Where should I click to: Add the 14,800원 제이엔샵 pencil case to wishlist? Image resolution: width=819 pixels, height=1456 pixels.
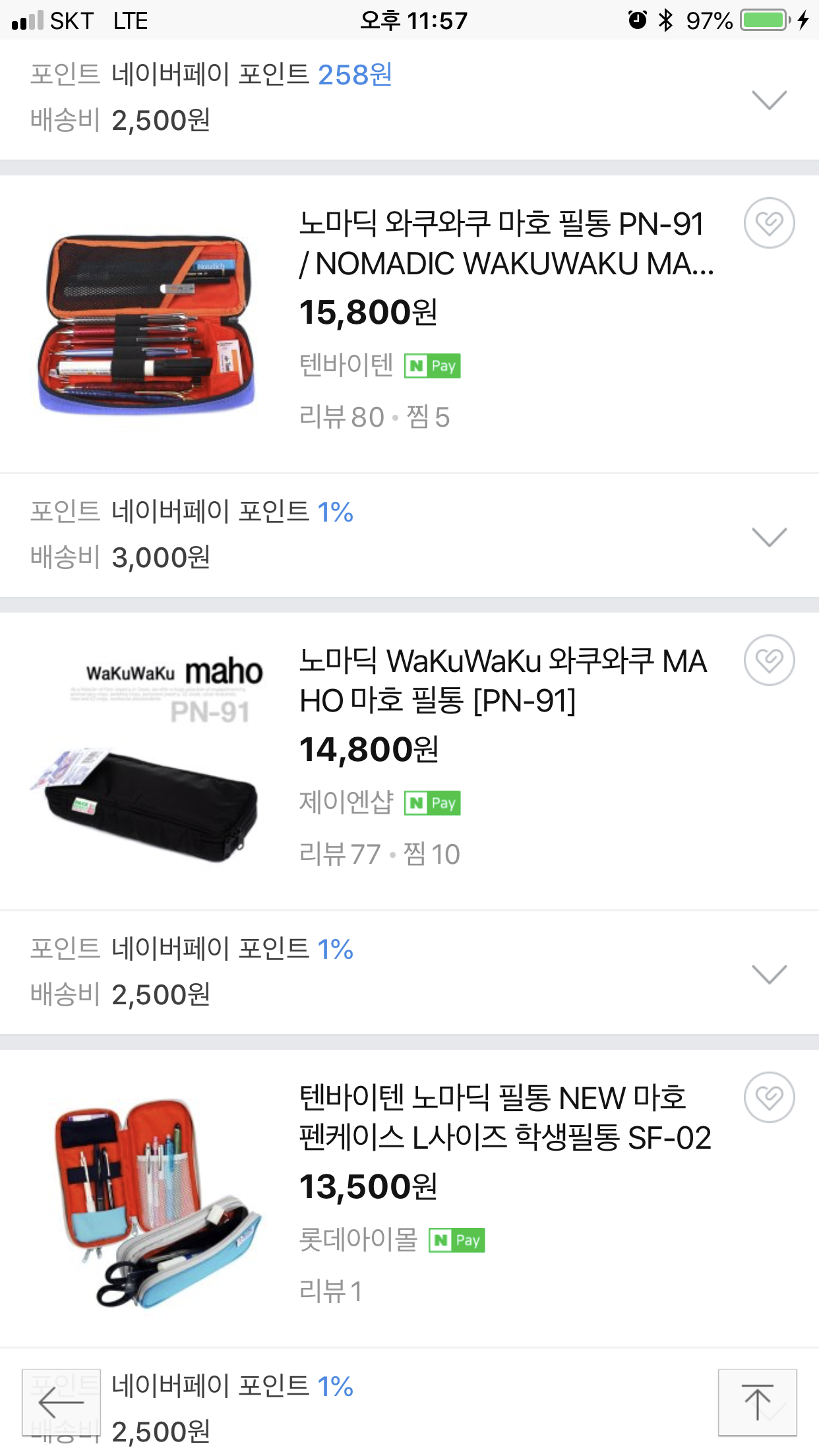point(769,661)
